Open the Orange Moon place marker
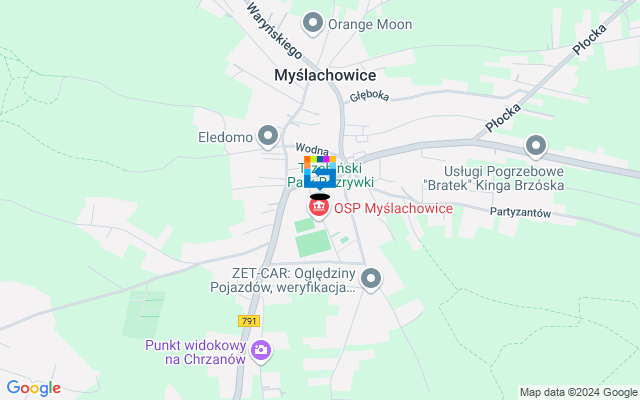This screenshot has height=400, width=640. [313, 22]
